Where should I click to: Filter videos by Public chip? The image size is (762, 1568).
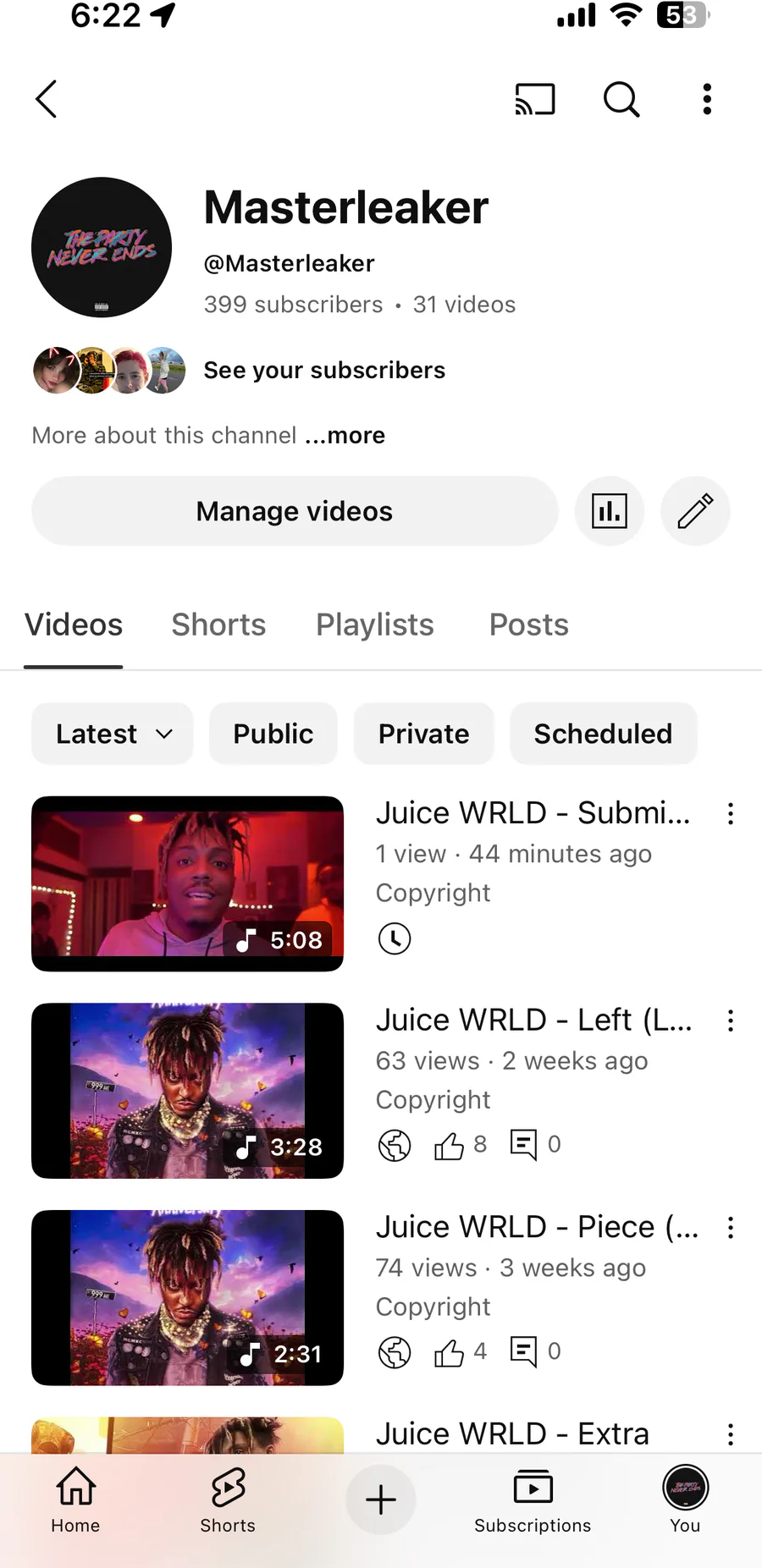point(273,734)
